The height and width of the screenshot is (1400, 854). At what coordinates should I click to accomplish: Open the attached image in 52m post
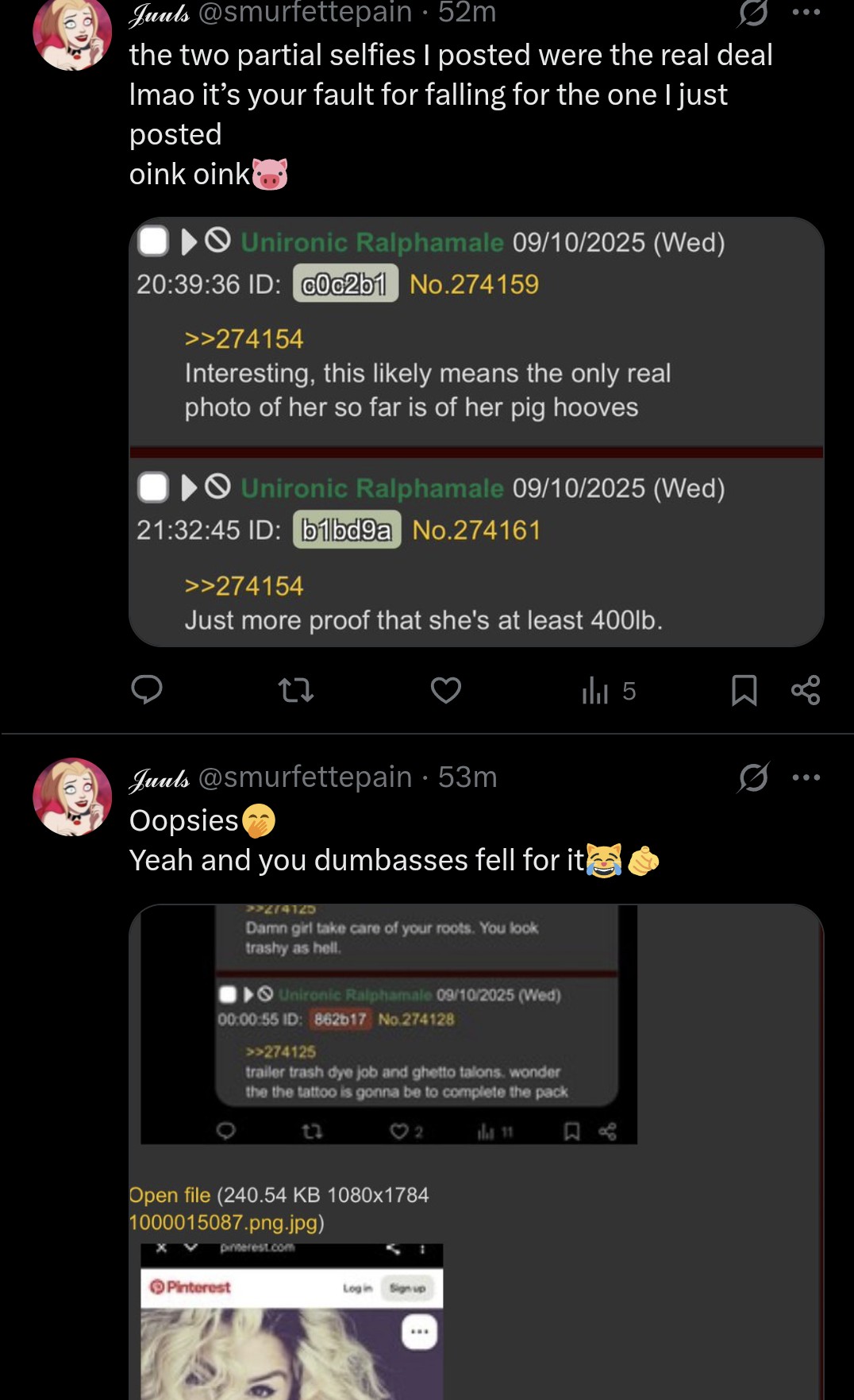(476, 431)
